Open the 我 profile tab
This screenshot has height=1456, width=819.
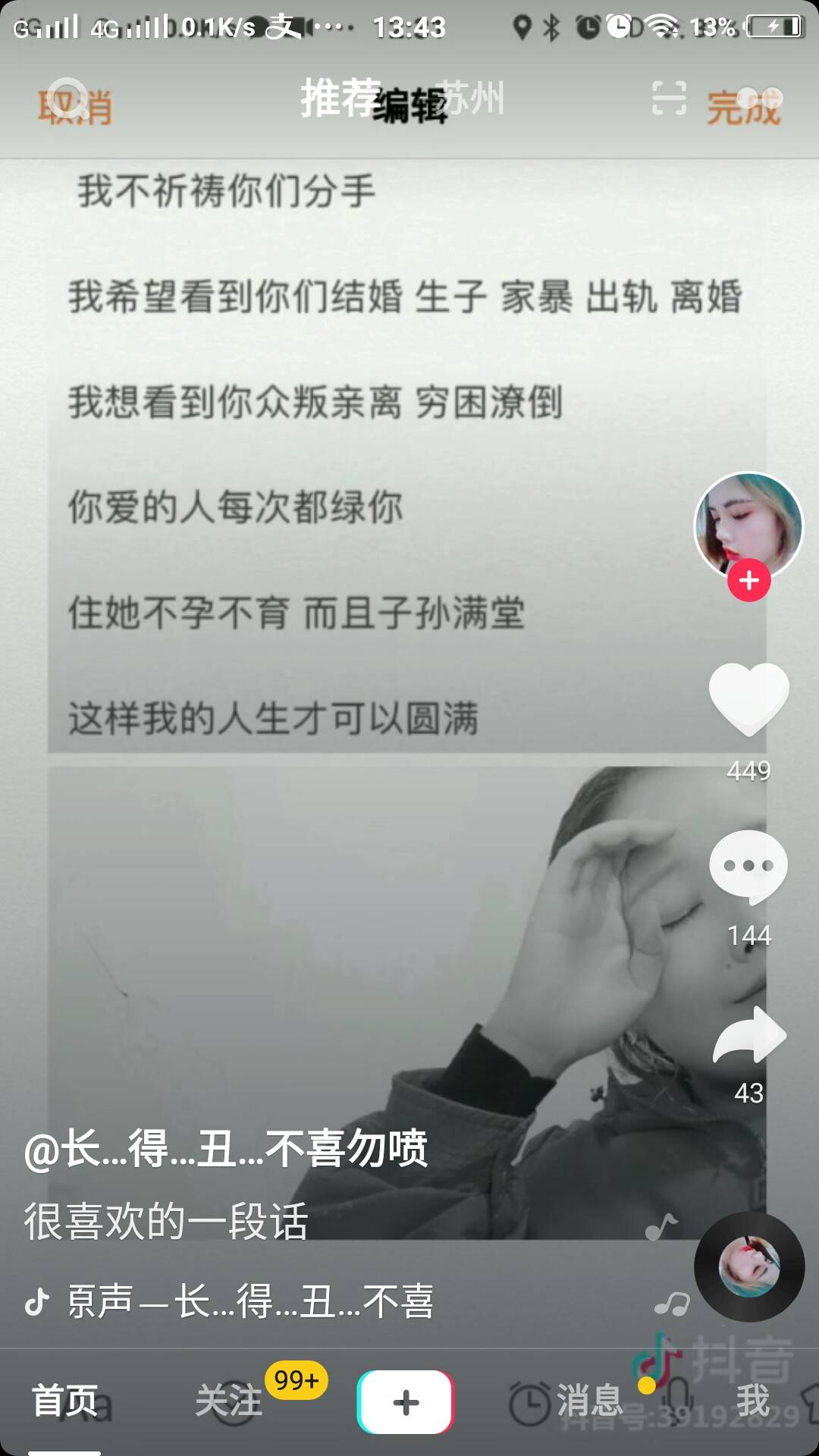(752, 1400)
